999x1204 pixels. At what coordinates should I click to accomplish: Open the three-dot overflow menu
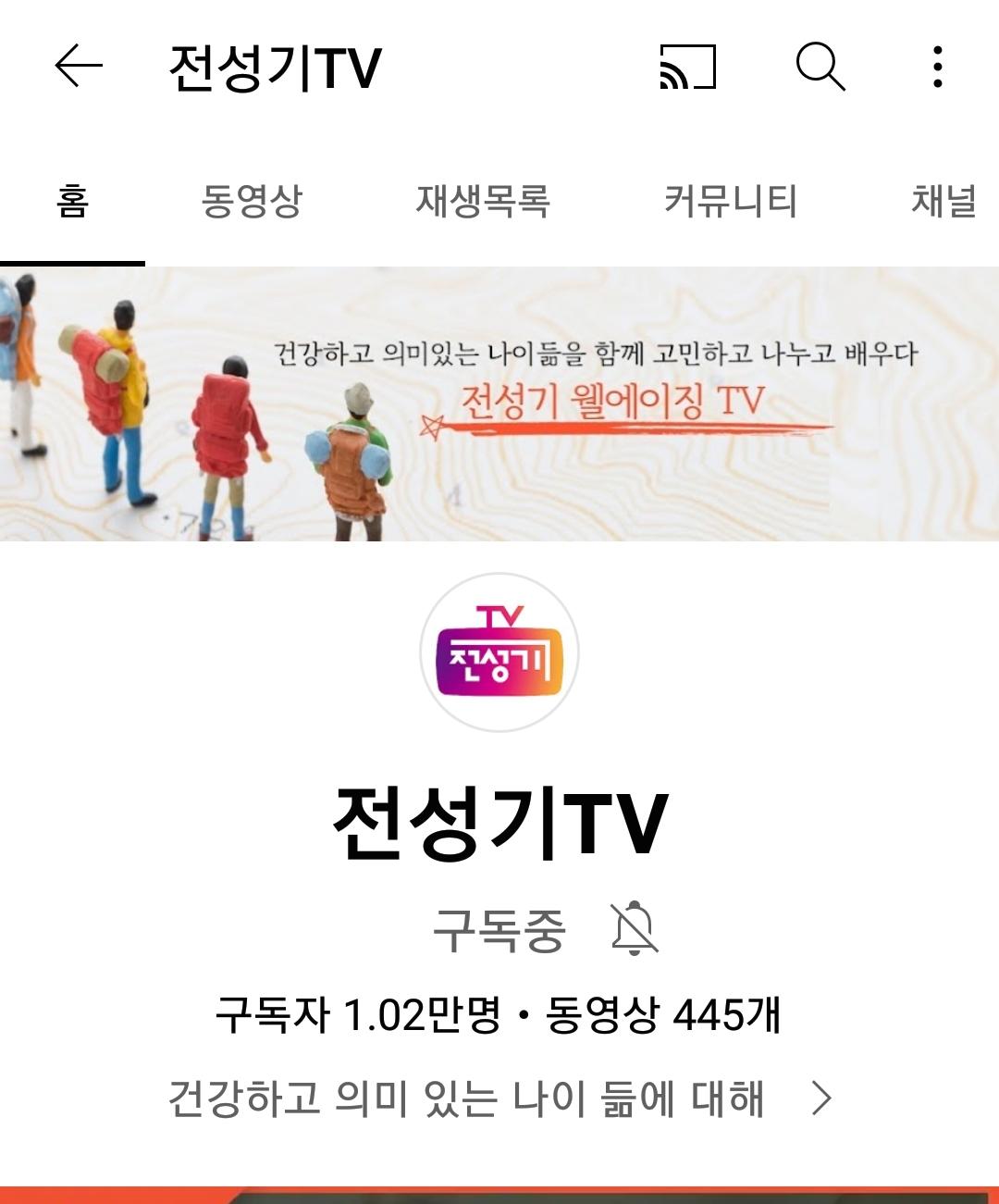pos(938,67)
